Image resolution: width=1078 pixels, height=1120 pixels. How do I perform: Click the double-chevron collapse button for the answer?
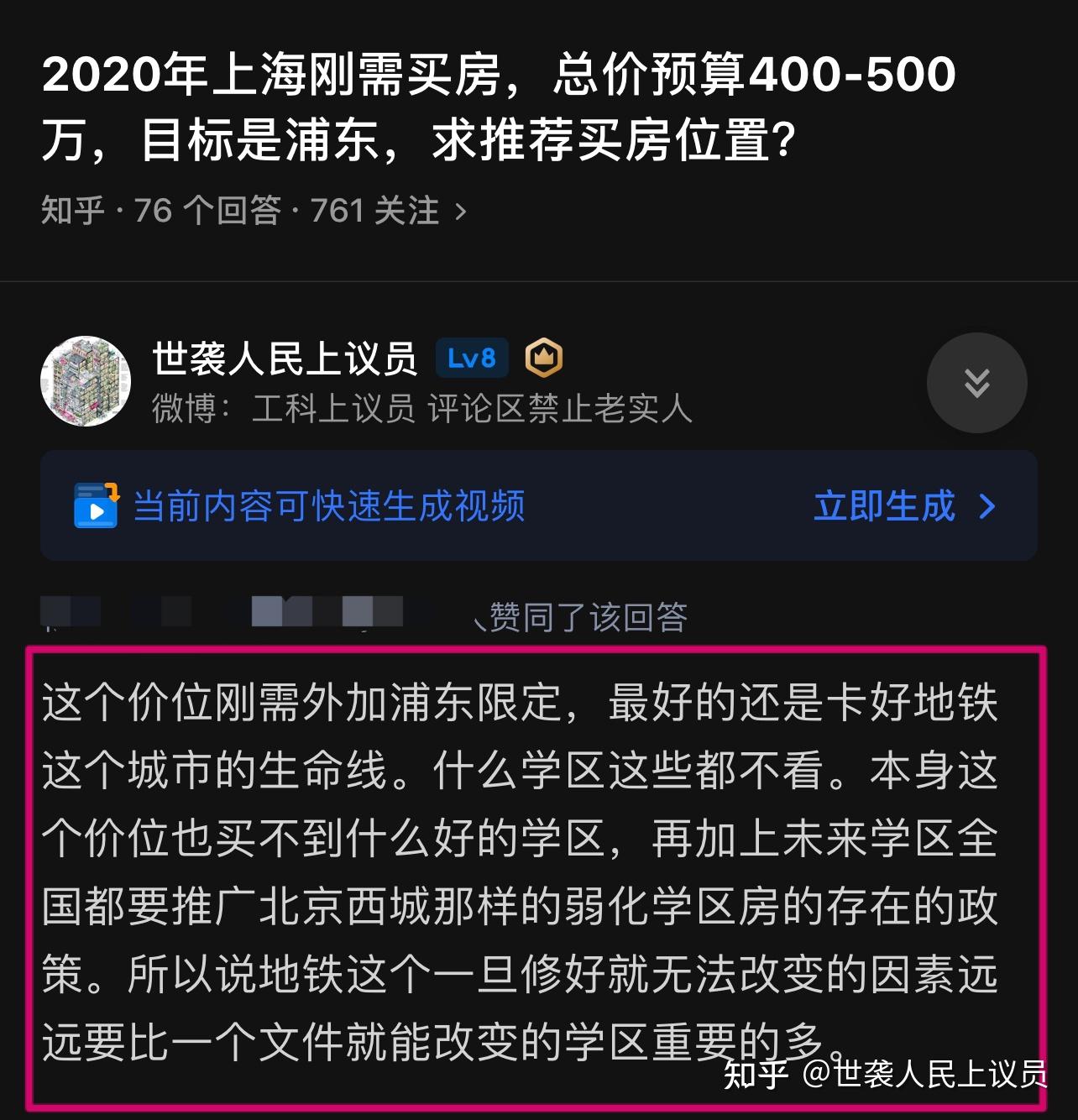(x=976, y=382)
